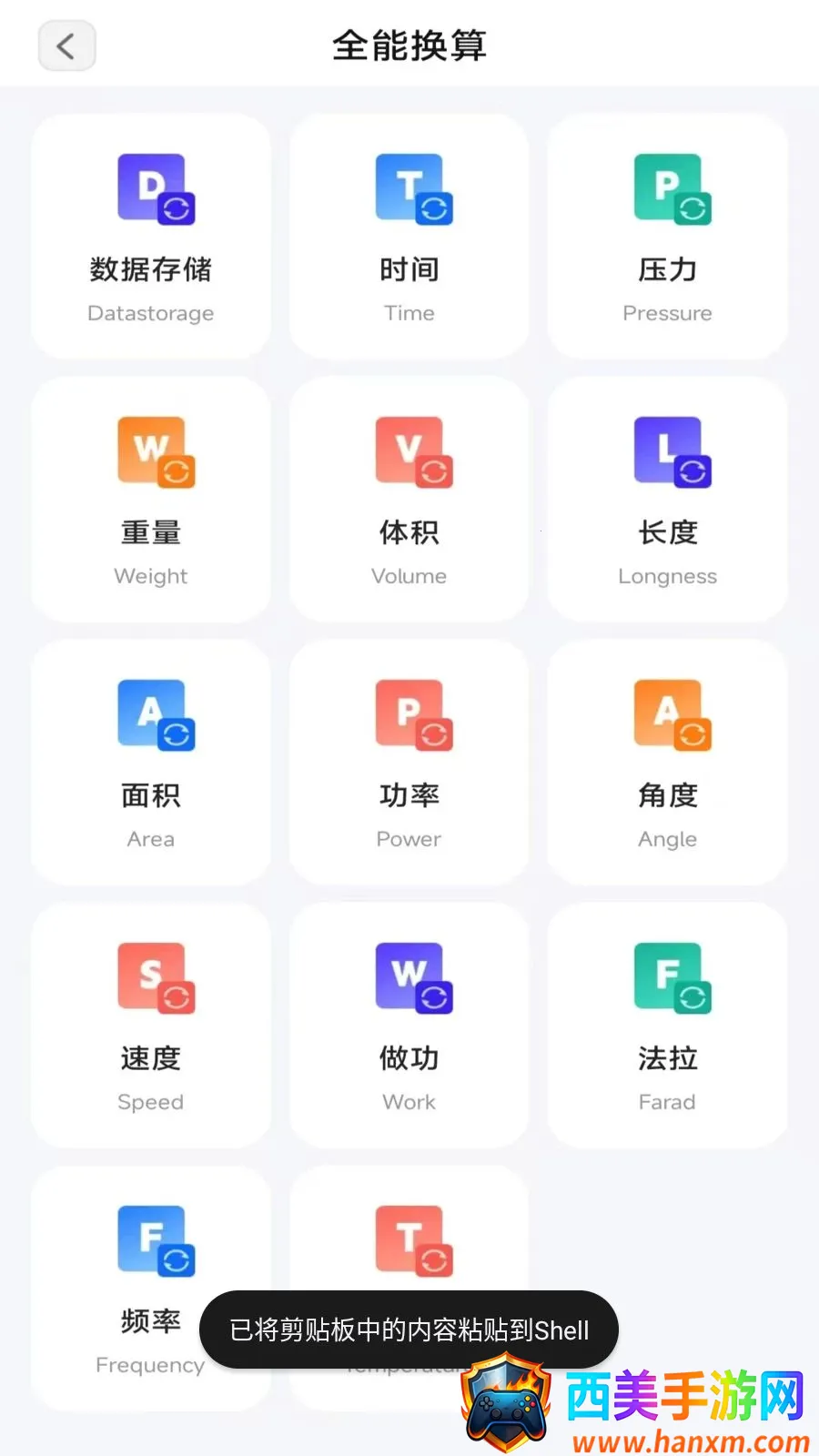Choose the Work conversion card
819x1456 pixels.
click(409, 1026)
